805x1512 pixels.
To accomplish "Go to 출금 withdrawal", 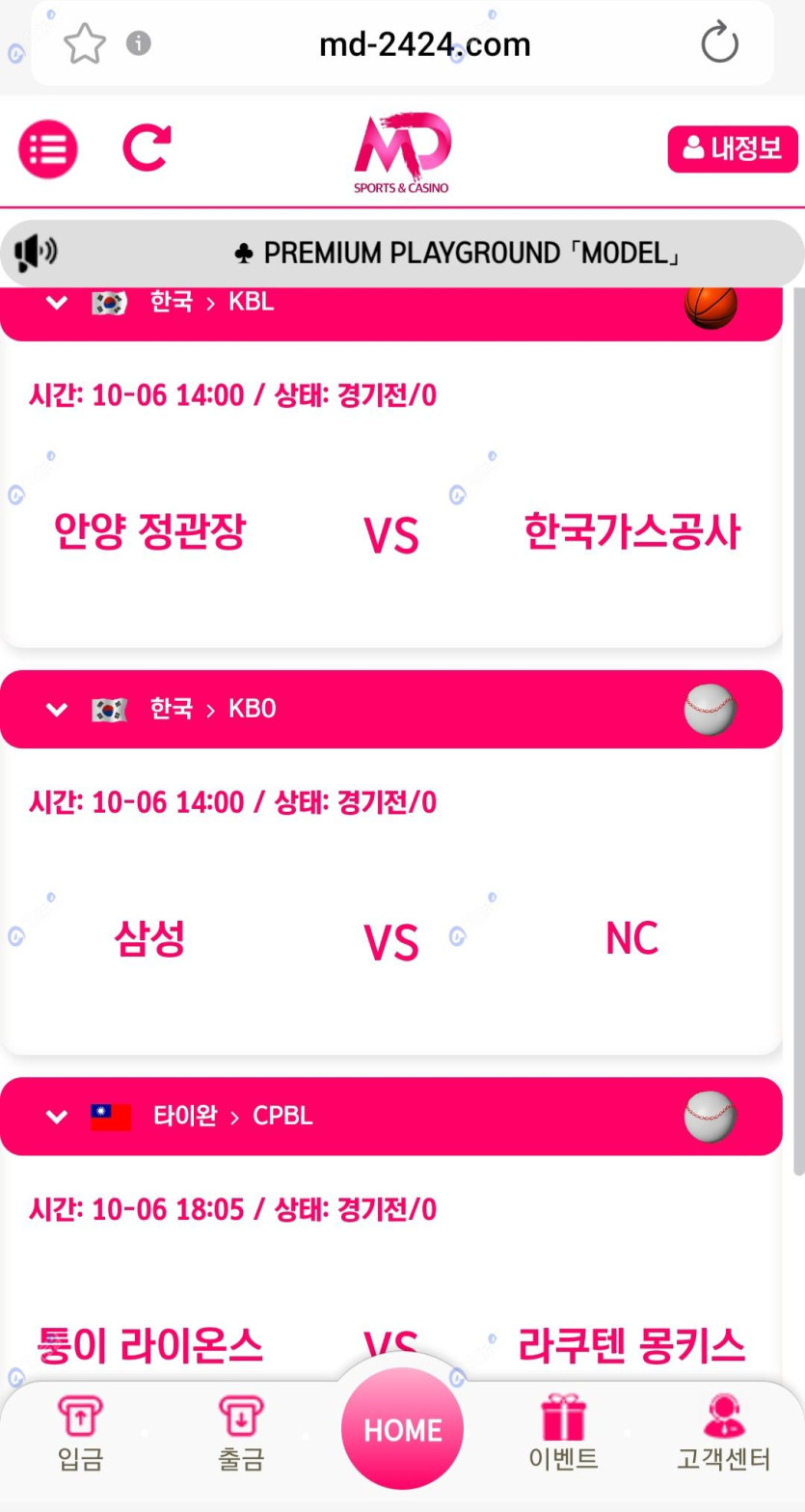I will (x=241, y=1433).
